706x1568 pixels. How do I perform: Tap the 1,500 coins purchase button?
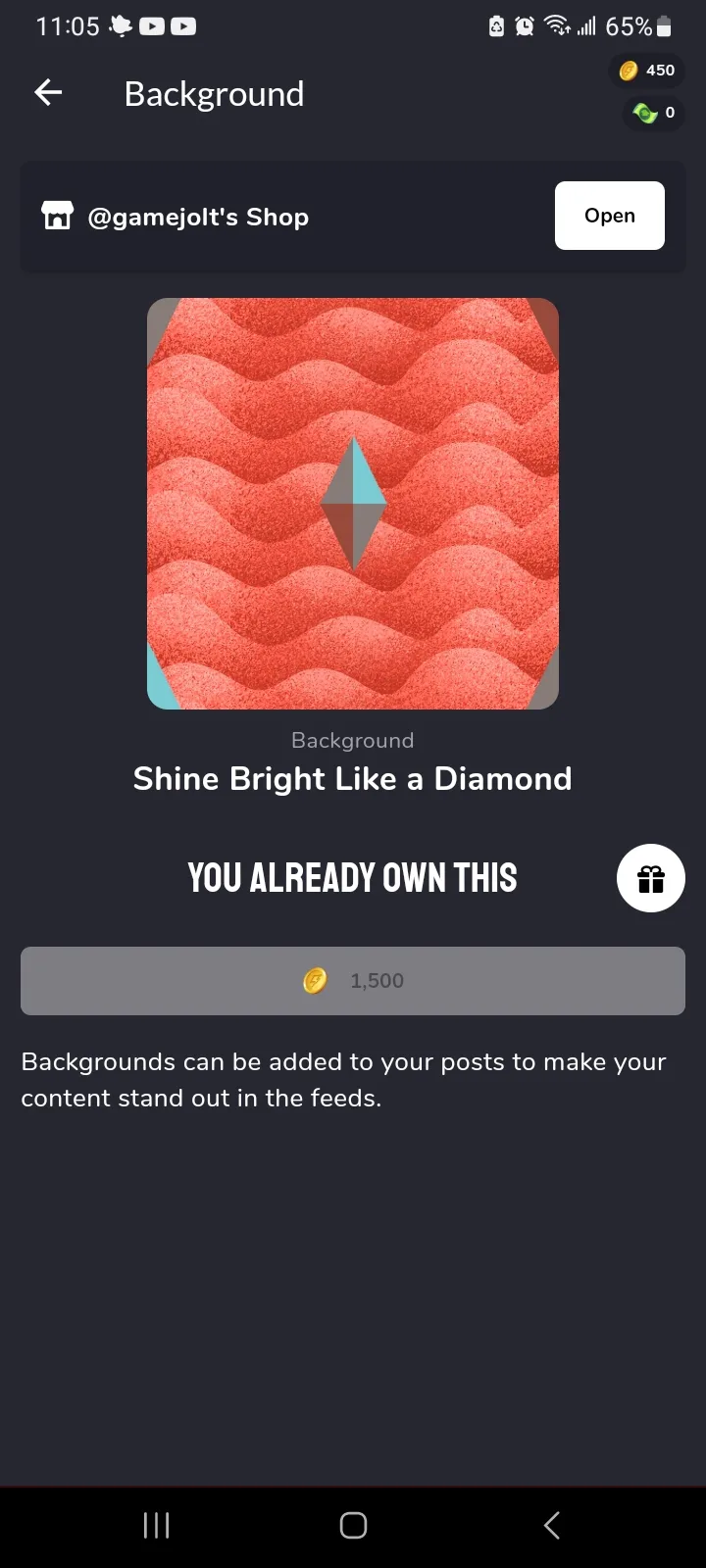pyautogui.click(x=353, y=980)
